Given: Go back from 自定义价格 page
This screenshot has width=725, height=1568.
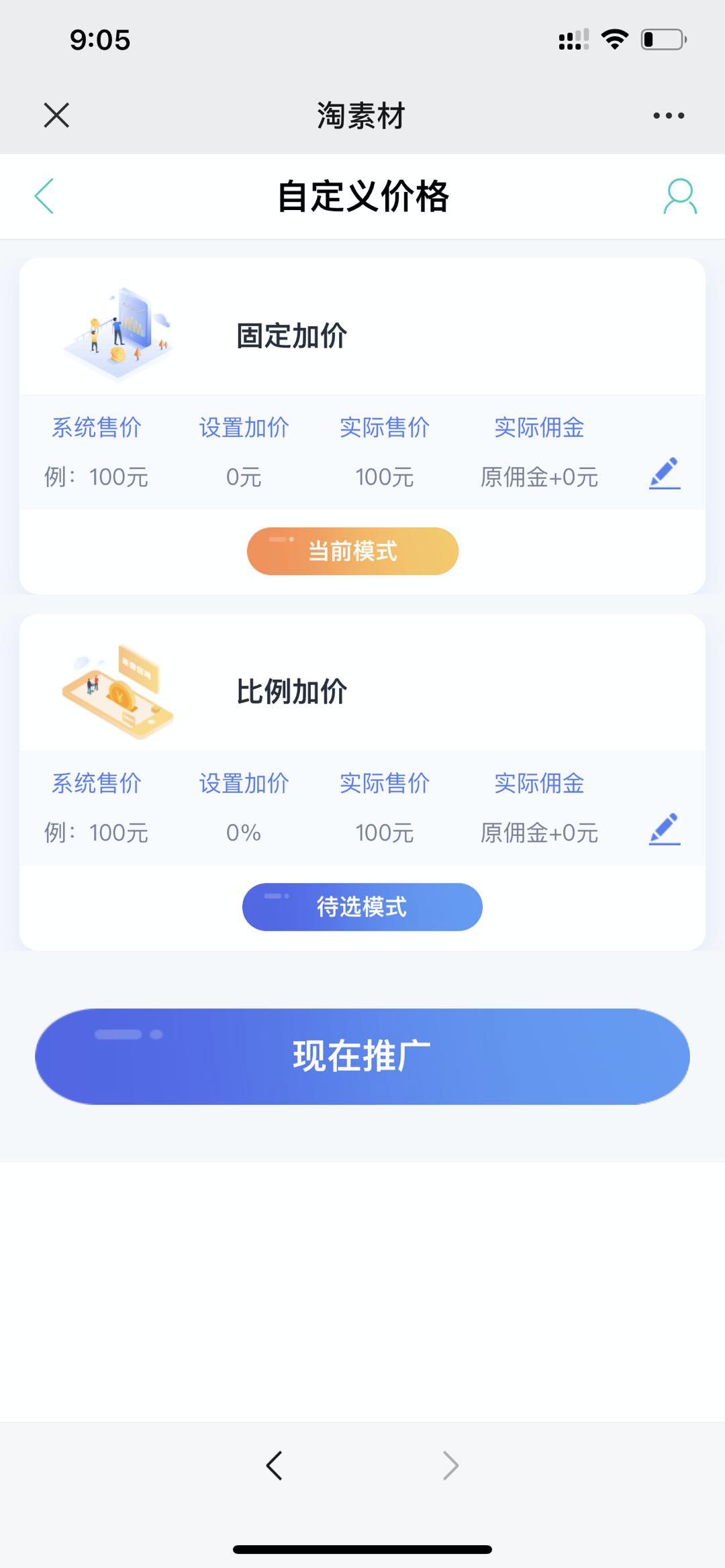Looking at the screenshot, I should (x=44, y=197).
